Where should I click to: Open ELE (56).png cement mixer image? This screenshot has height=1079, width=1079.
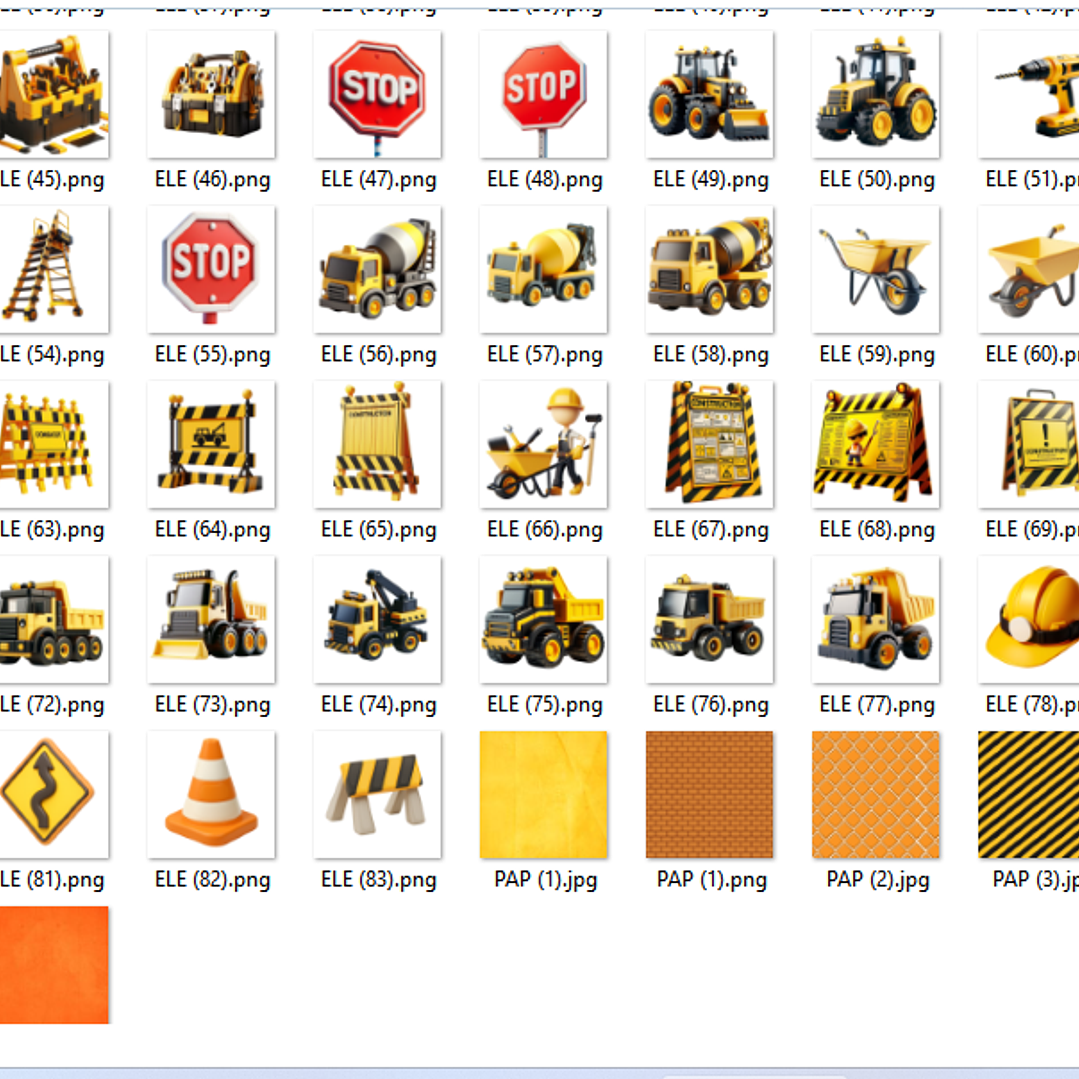pyautogui.click(x=377, y=269)
